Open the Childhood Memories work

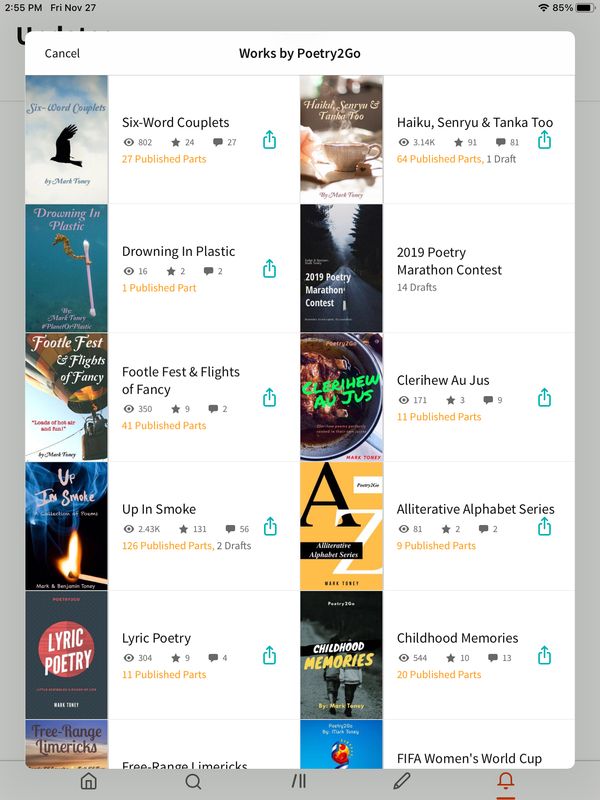coord(457,638)
